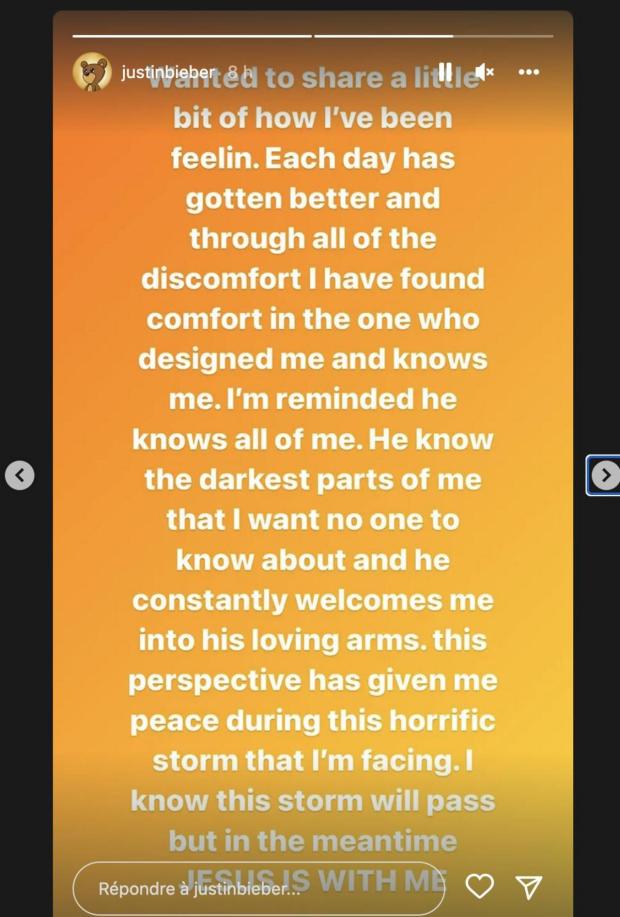This screenshot has height=917, width=620.
Task: Share the story via paper plane
Action: tap(529, 886)
